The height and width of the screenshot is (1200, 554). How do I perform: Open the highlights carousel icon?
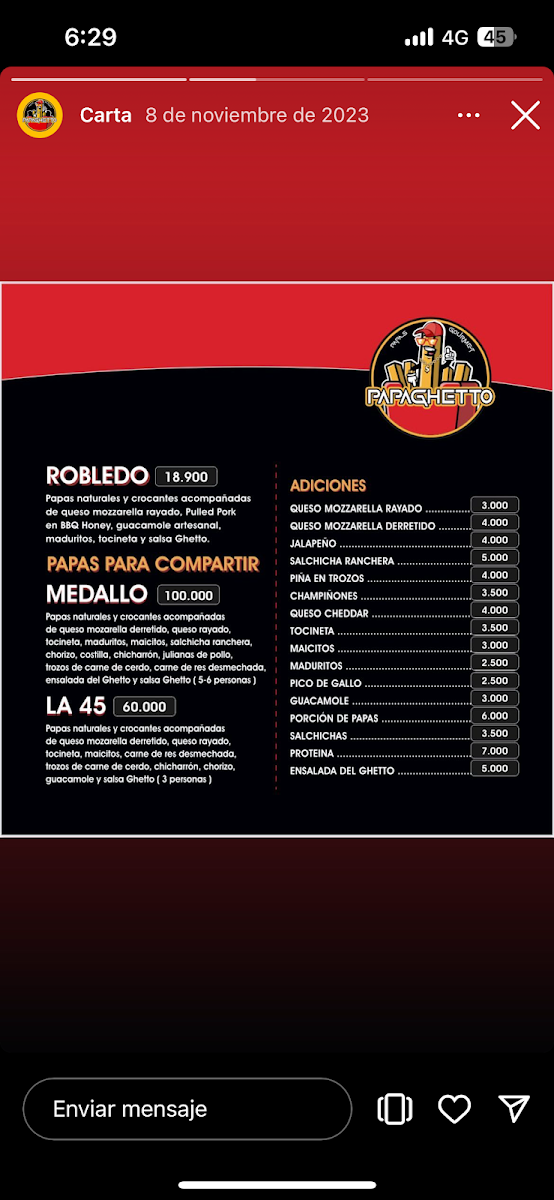(x=395, y=1109)
